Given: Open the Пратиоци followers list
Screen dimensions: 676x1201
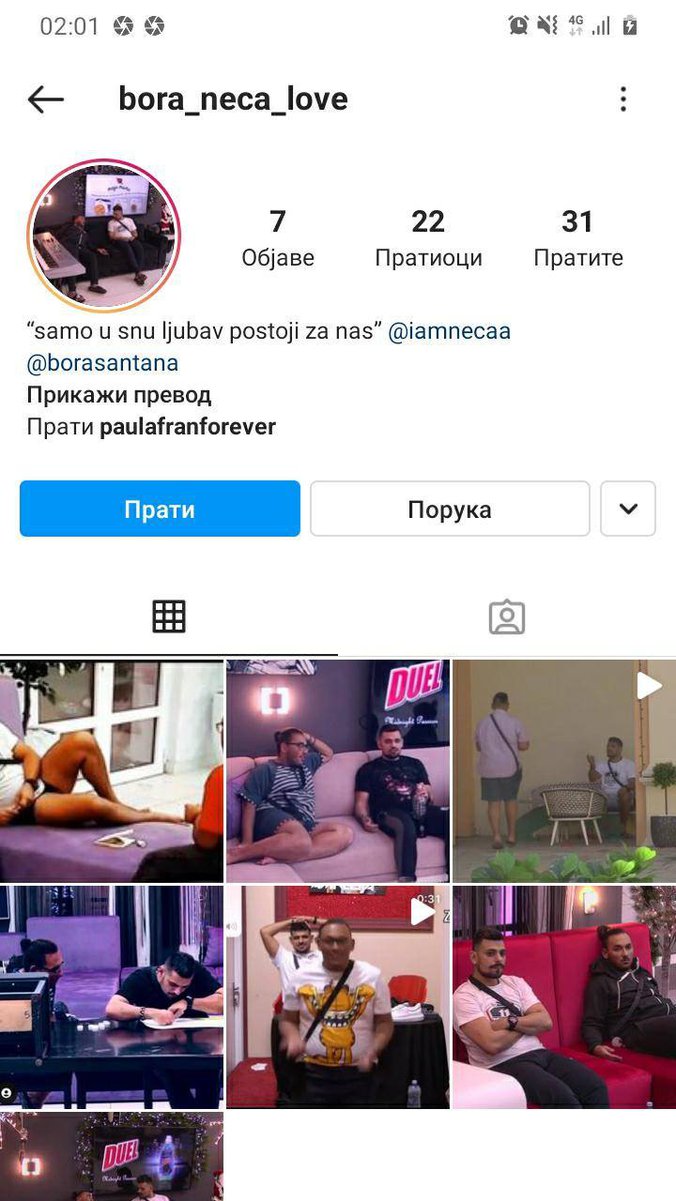Looking at the screenshot, I should pos(428,238).
